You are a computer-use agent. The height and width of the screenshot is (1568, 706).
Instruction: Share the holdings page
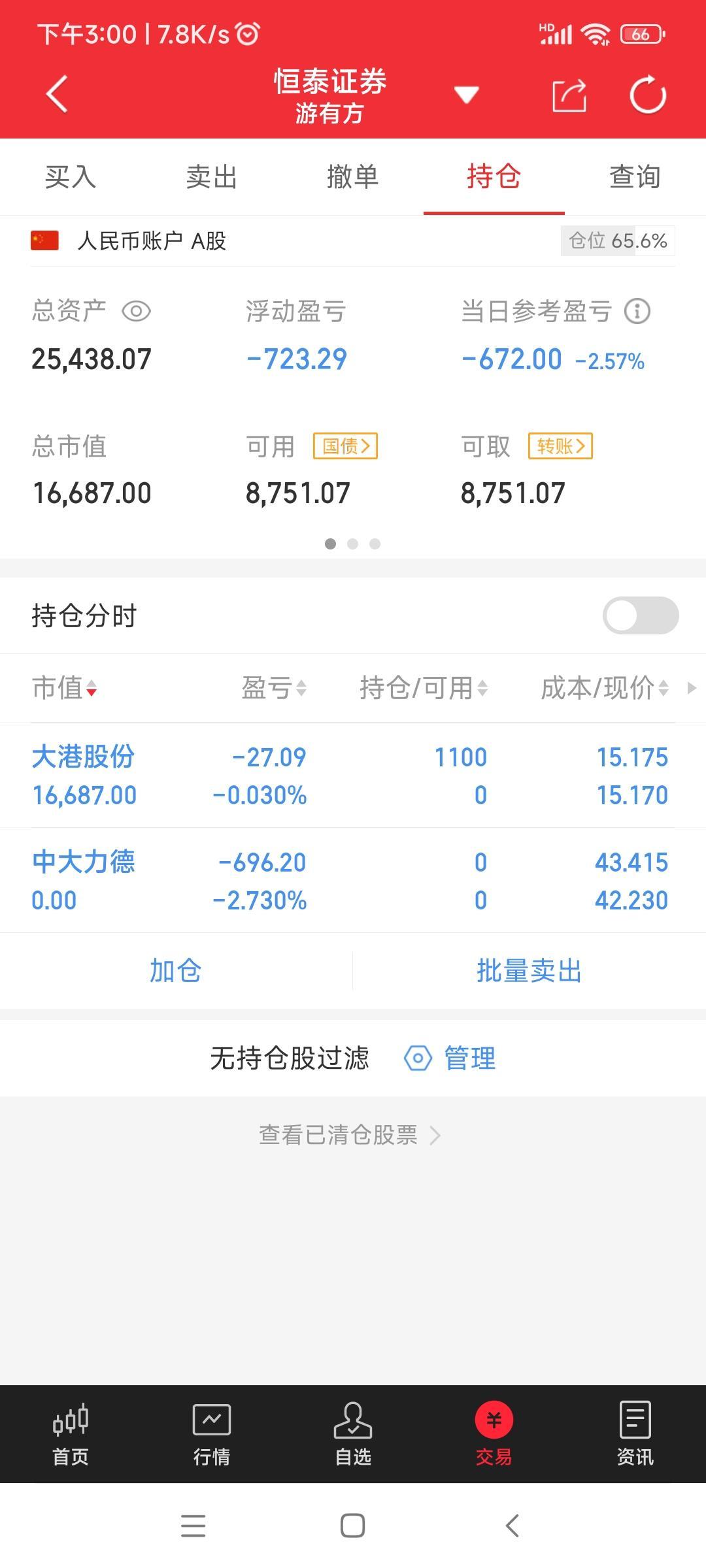click(569, 95)
